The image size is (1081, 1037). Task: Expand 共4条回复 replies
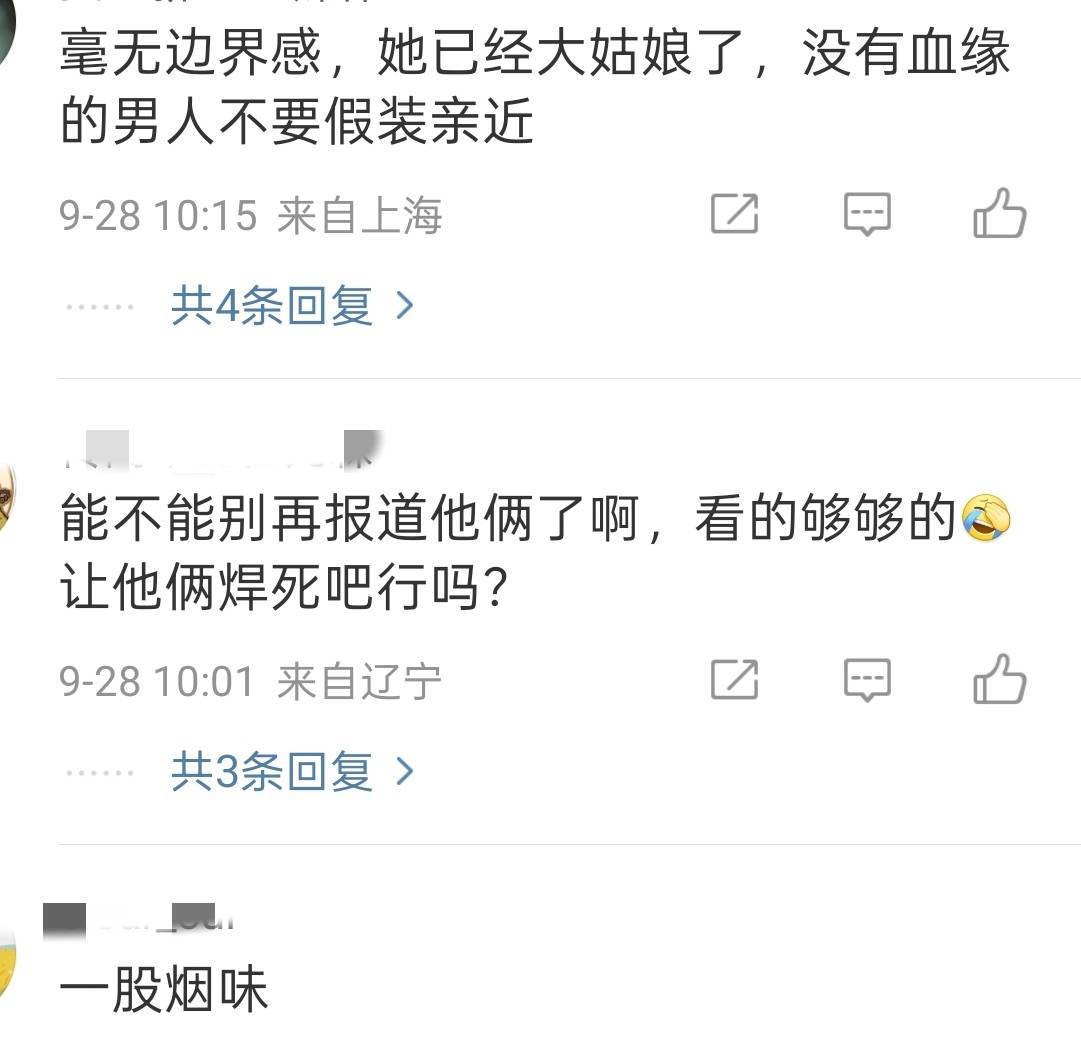[291, 306]
